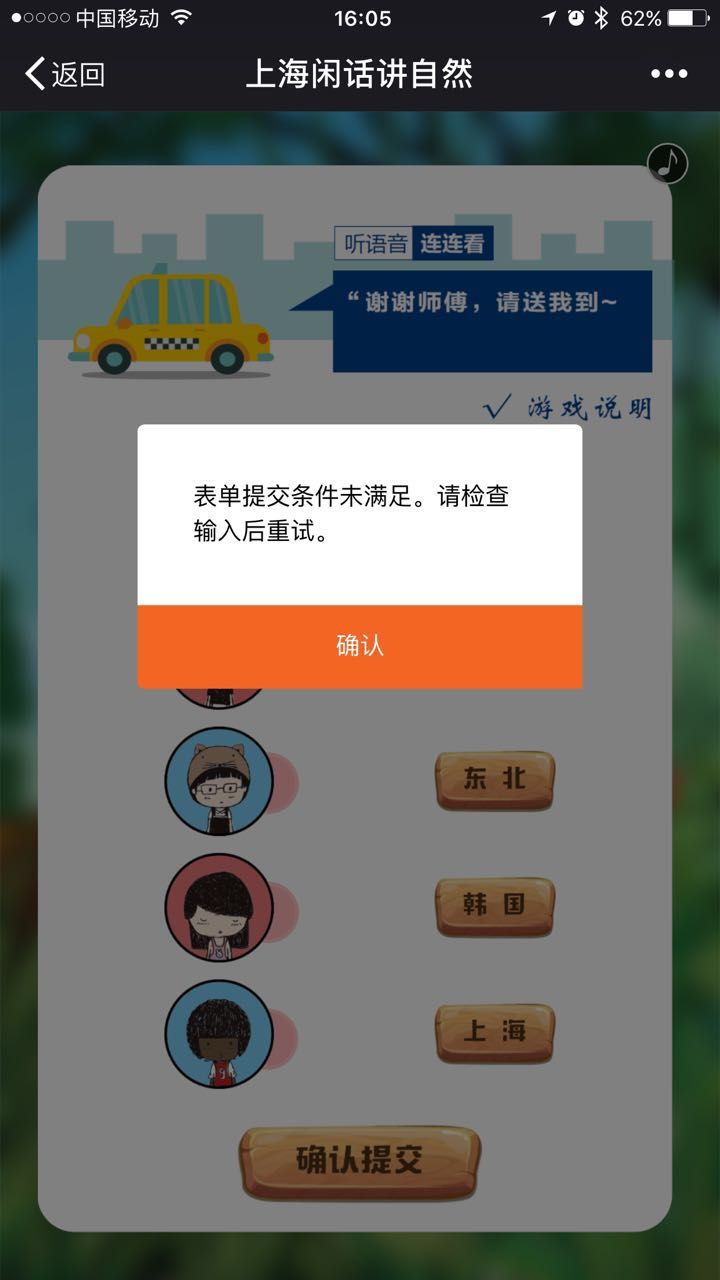The image size is (720, 1280).
Task: Tap the avatar with the red background
Action: point(219,908)
